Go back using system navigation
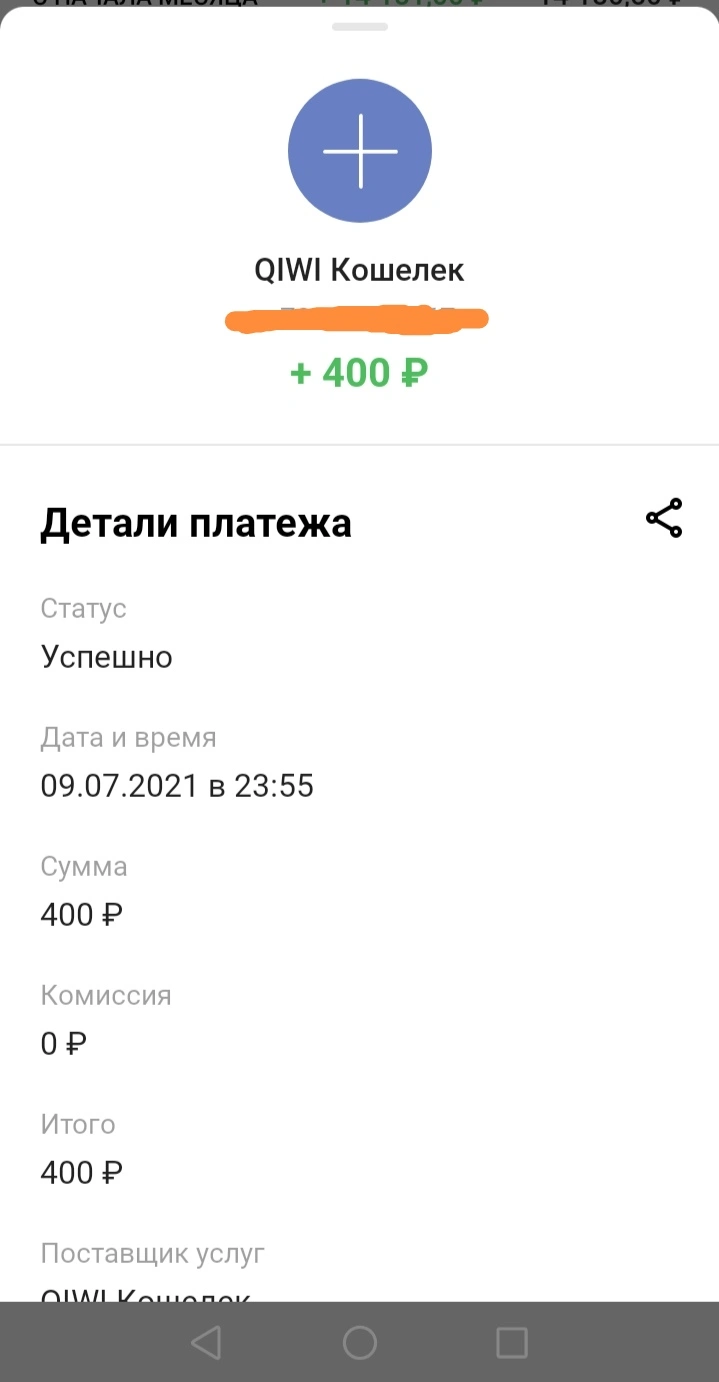The image size is (719, 1382). pyautogui.click(x=206, y=1342)
